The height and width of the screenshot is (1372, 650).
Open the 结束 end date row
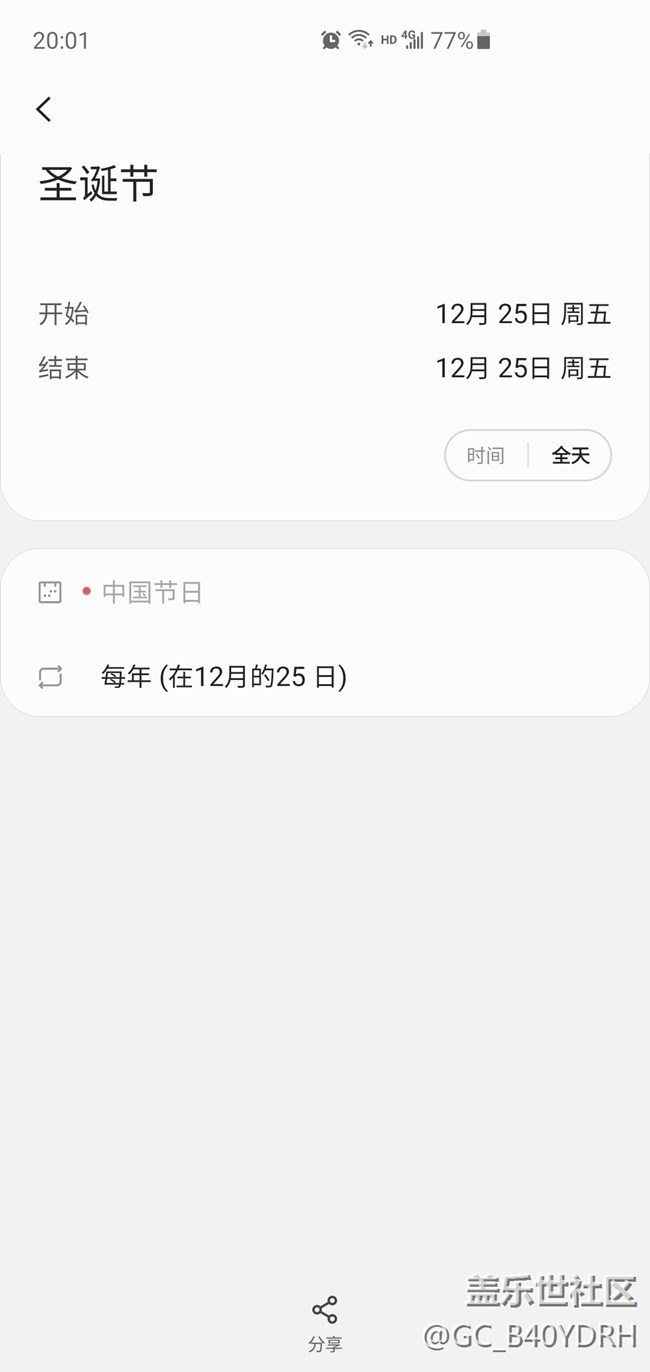point(324,368)
